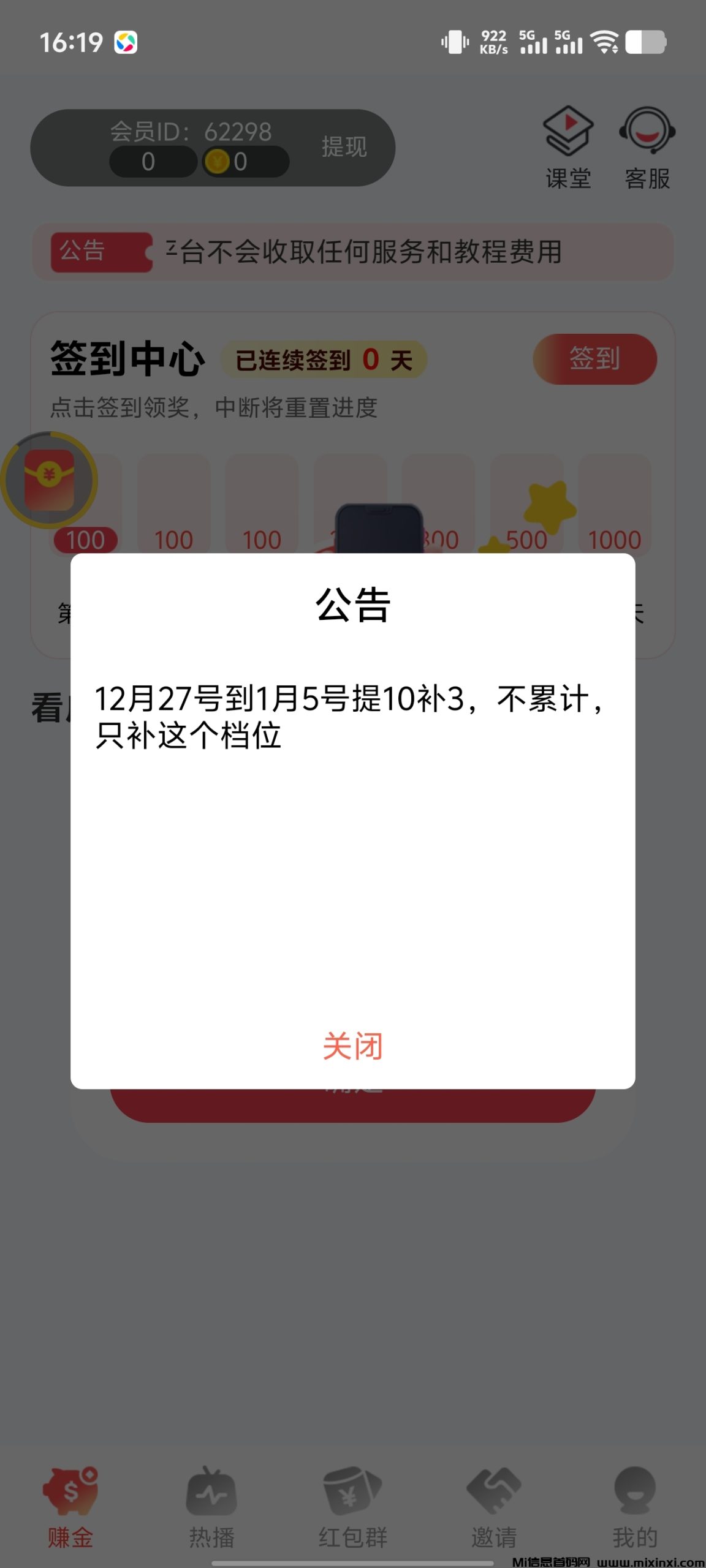Open the 热播 video player icon
706x1568 pixels.
click(x=210, y=1491)
